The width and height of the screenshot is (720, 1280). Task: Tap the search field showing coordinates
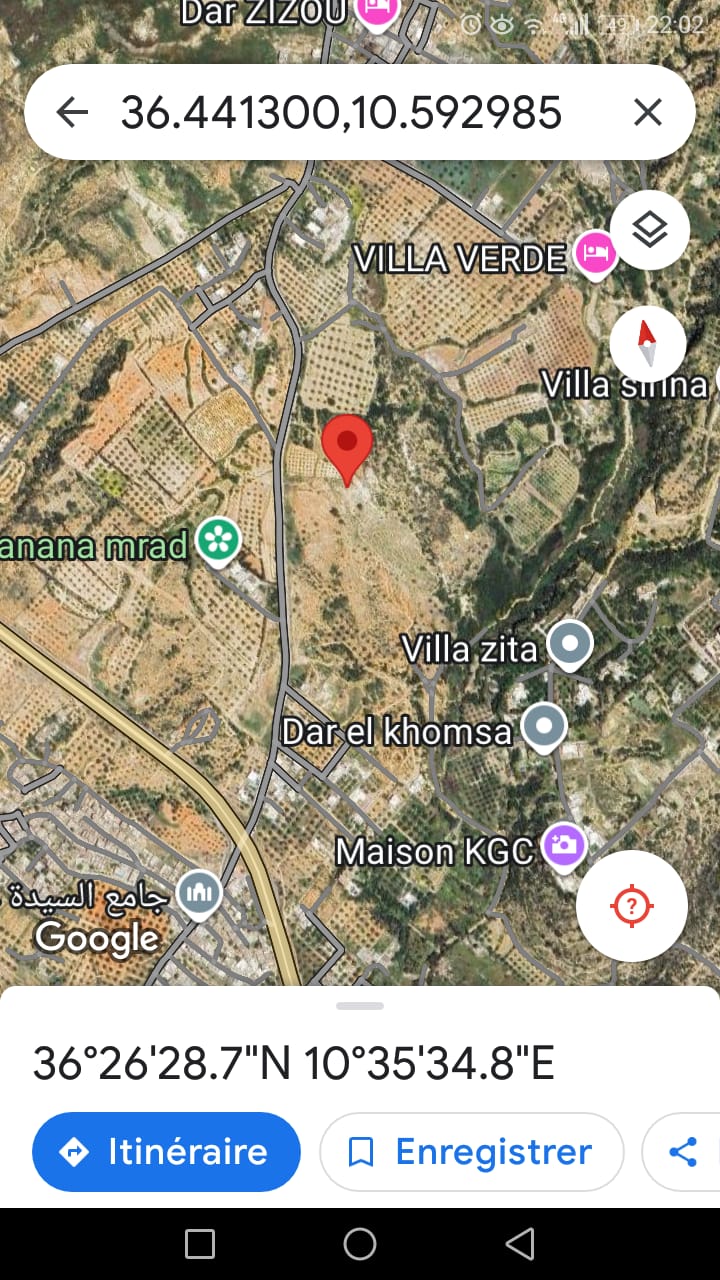(x=340, y=112)
